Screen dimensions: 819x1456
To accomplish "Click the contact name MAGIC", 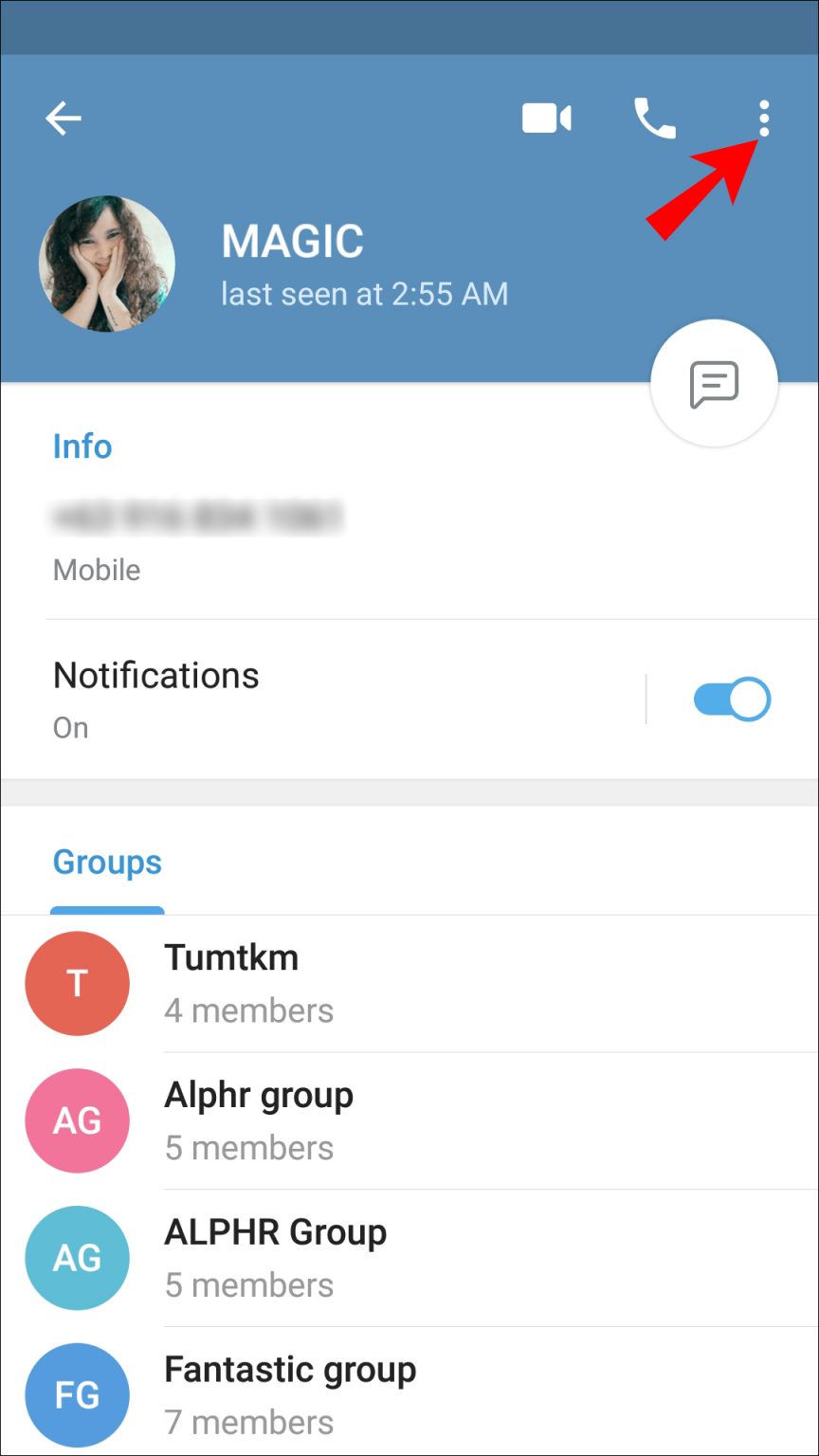I will click(x=291, y=241).
